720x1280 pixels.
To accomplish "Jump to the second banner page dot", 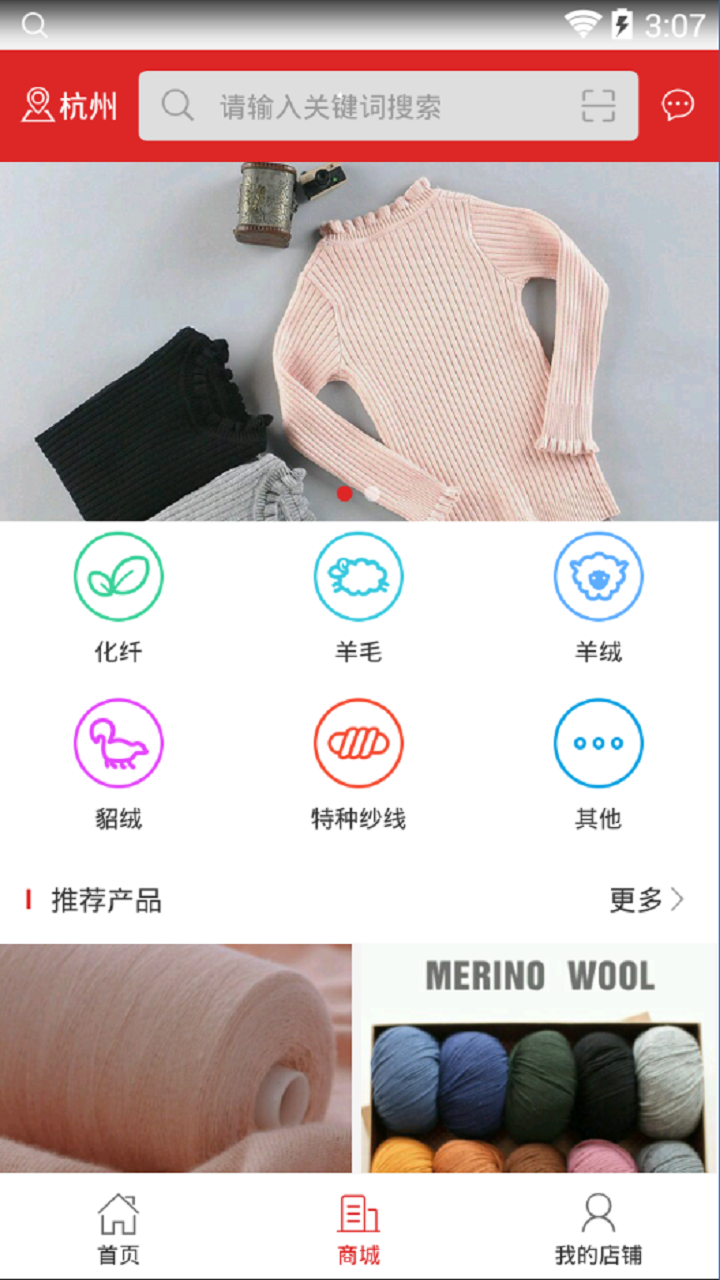I will tap(372, 493).
